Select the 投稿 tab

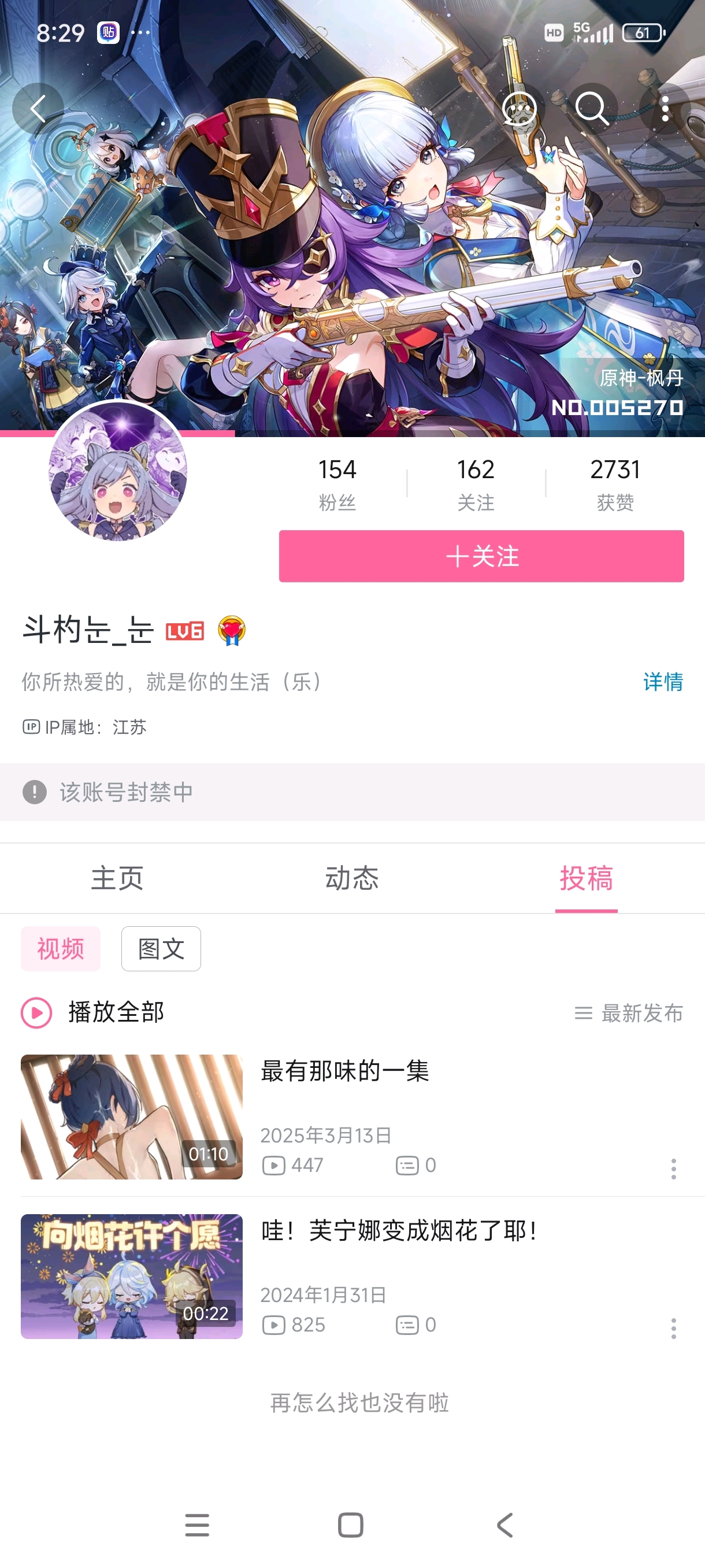(x=586, y=878)
